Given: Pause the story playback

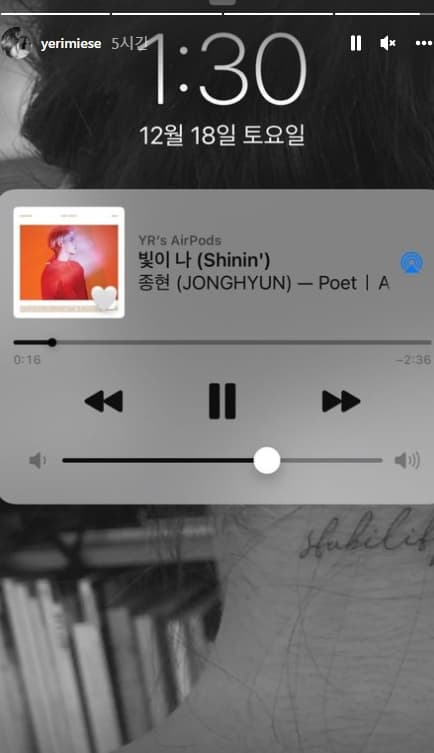Looking at the screenshot, I should coord(356,43).
